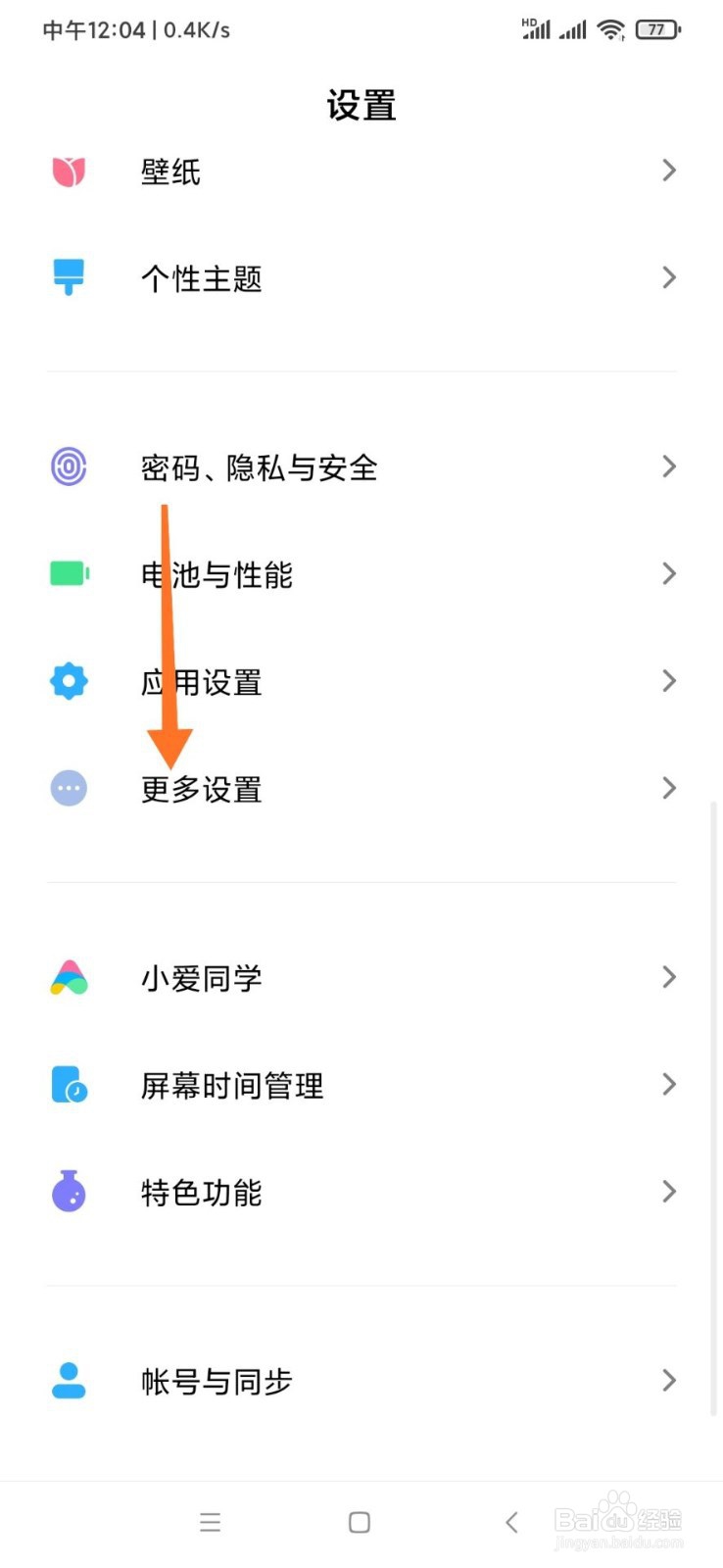This screenshot has width=723, height=1568.
Task: Click the 电池与性能 battery icon
Action: point(69,574)
